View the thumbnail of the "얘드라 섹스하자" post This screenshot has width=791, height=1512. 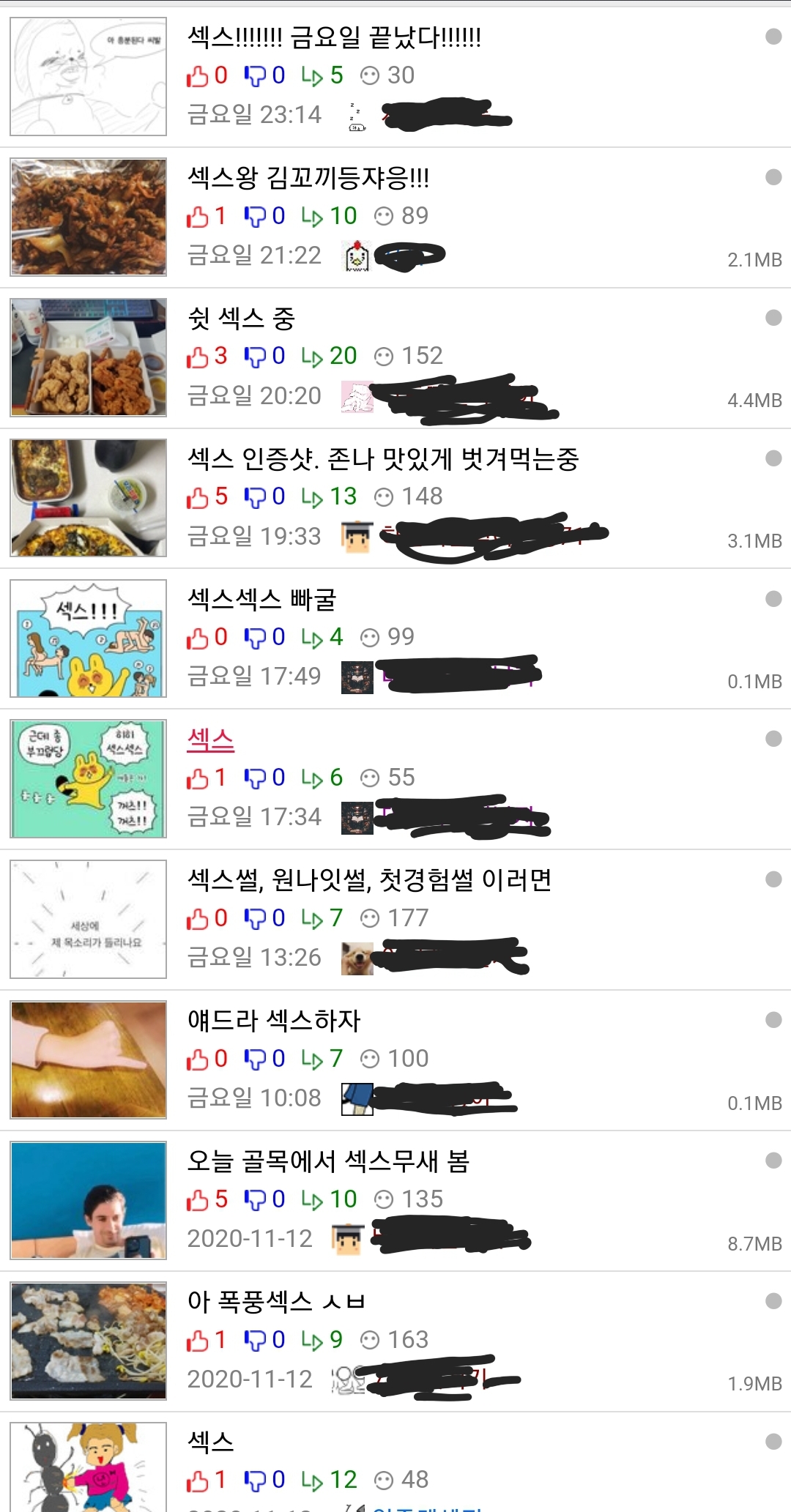(89, 1059)
